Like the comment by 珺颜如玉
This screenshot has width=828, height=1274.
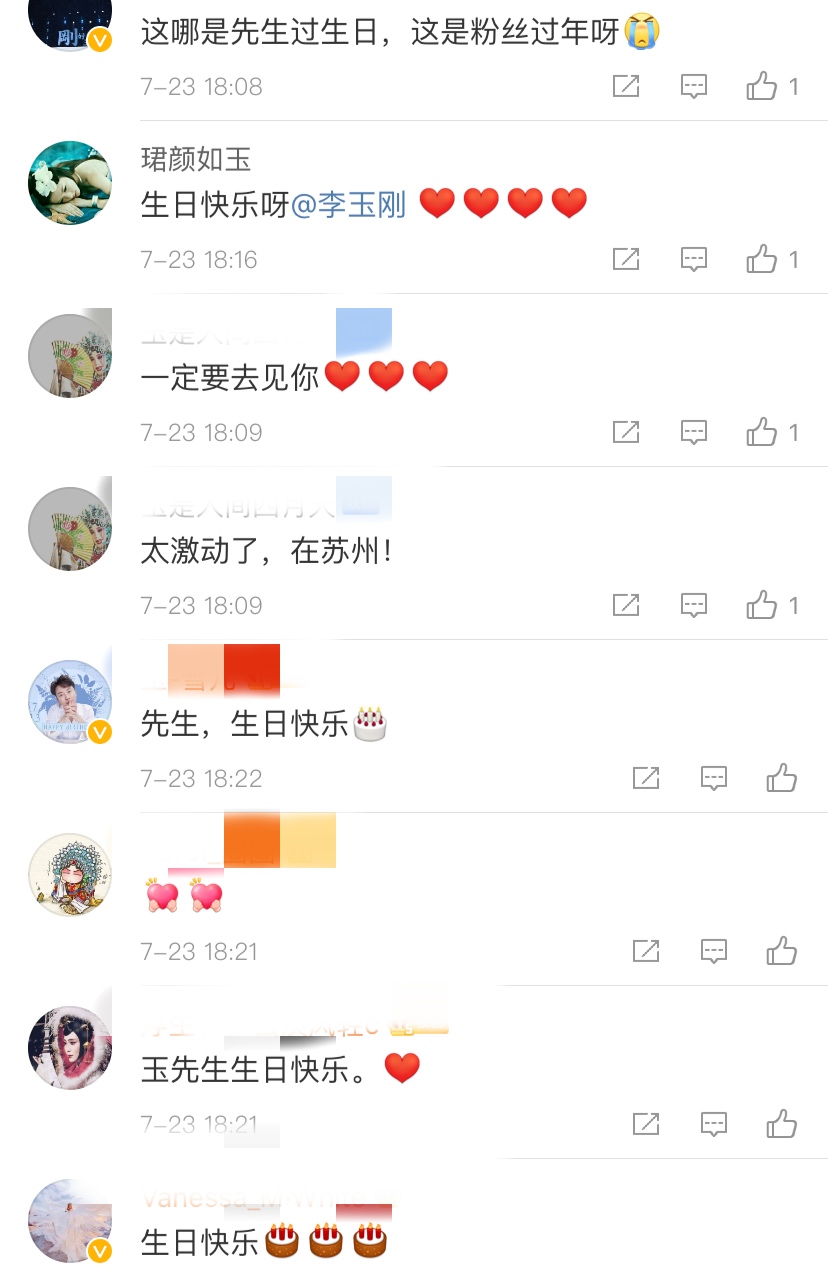coord(762,260)
